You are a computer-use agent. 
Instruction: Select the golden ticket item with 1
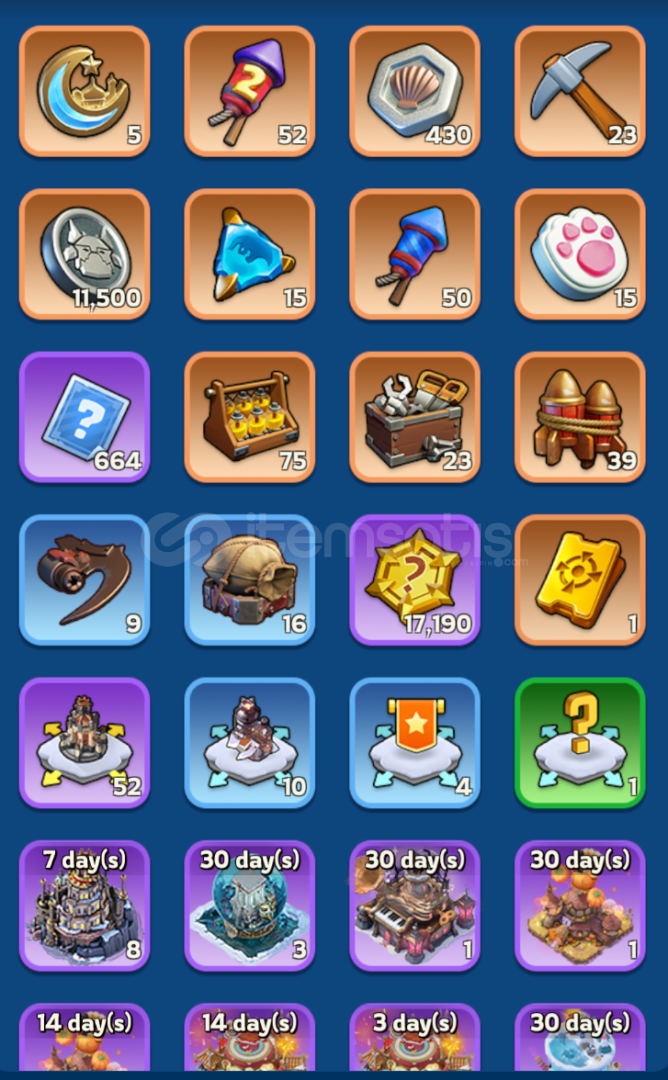579,579
